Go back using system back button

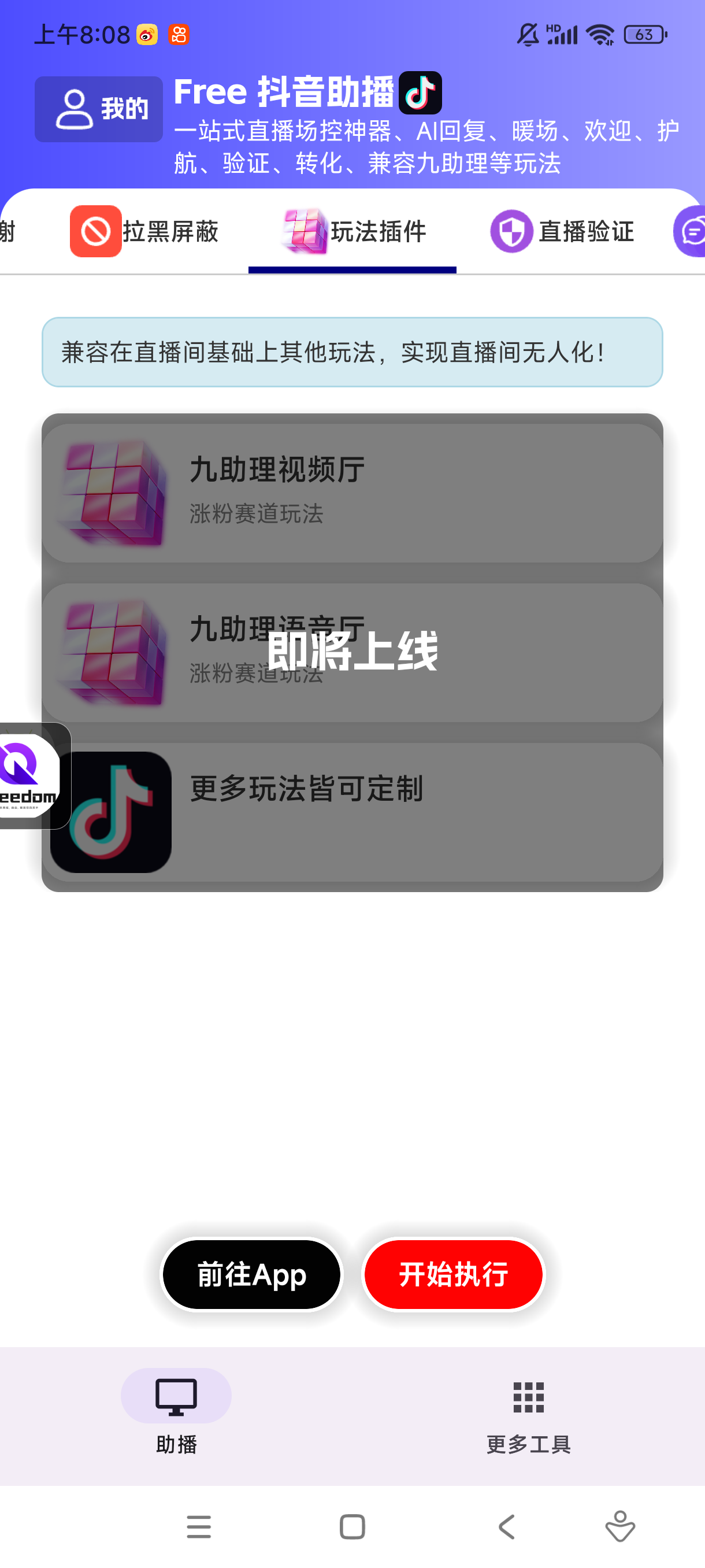[506, 1526]
